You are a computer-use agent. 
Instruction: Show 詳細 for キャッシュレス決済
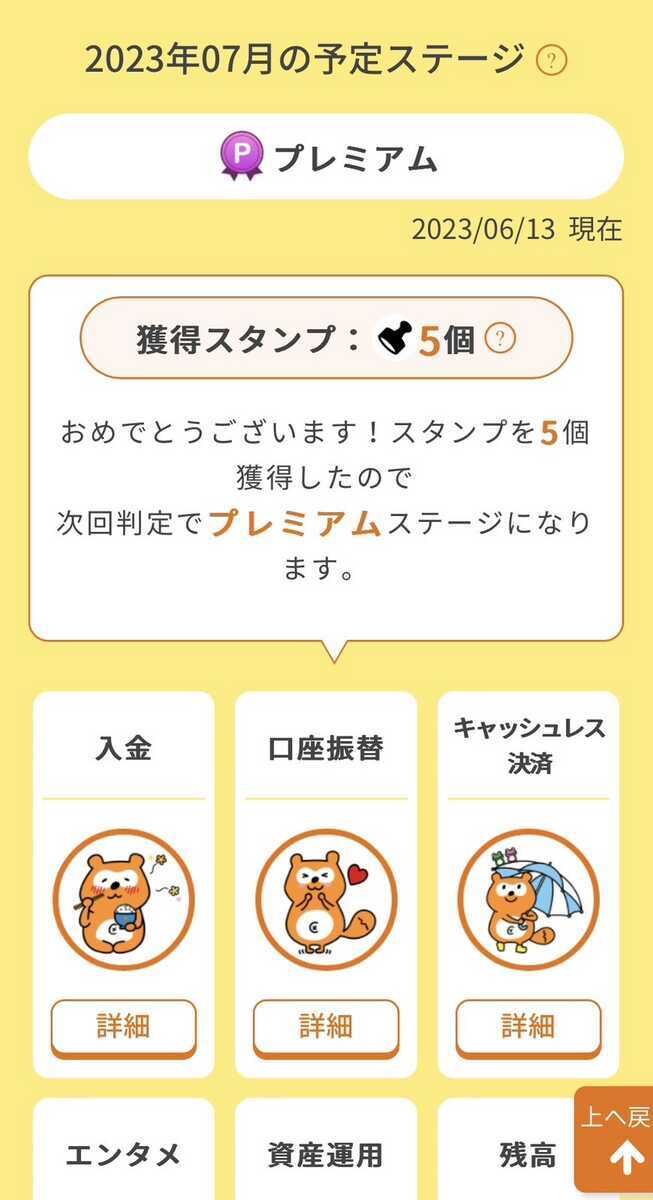[x=528, y=1026]
